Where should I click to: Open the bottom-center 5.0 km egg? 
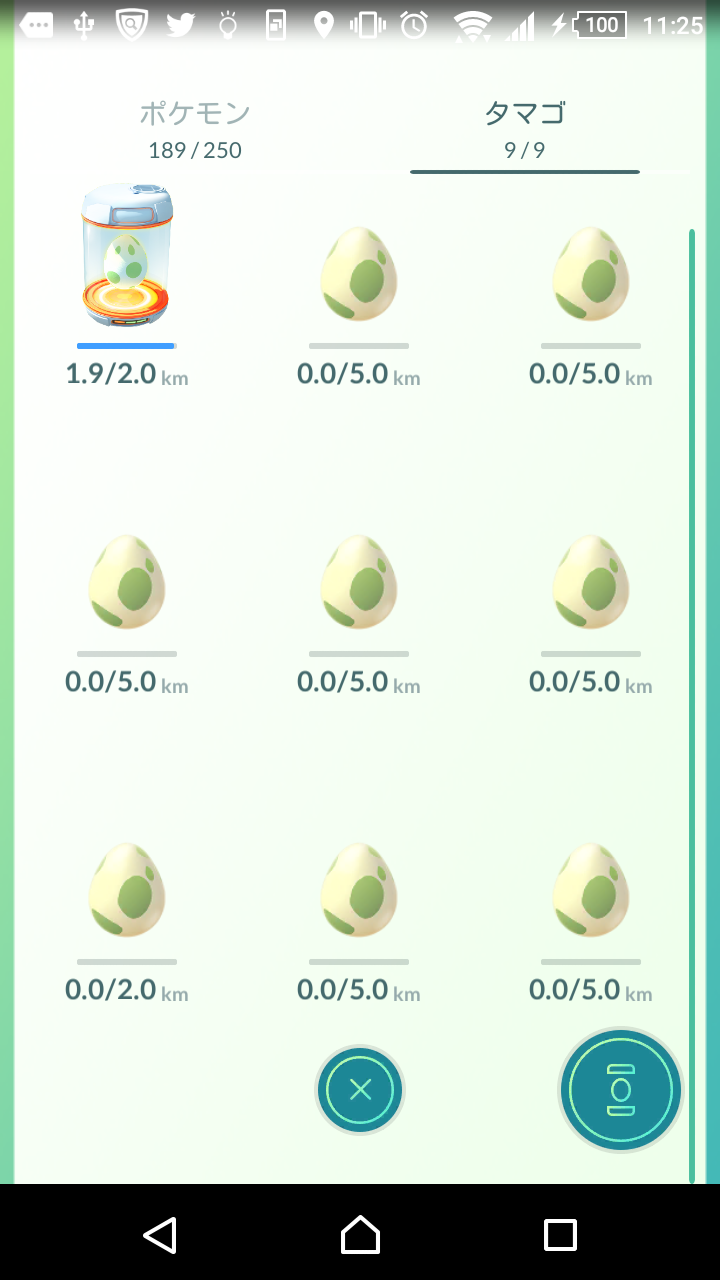[358, 890]
